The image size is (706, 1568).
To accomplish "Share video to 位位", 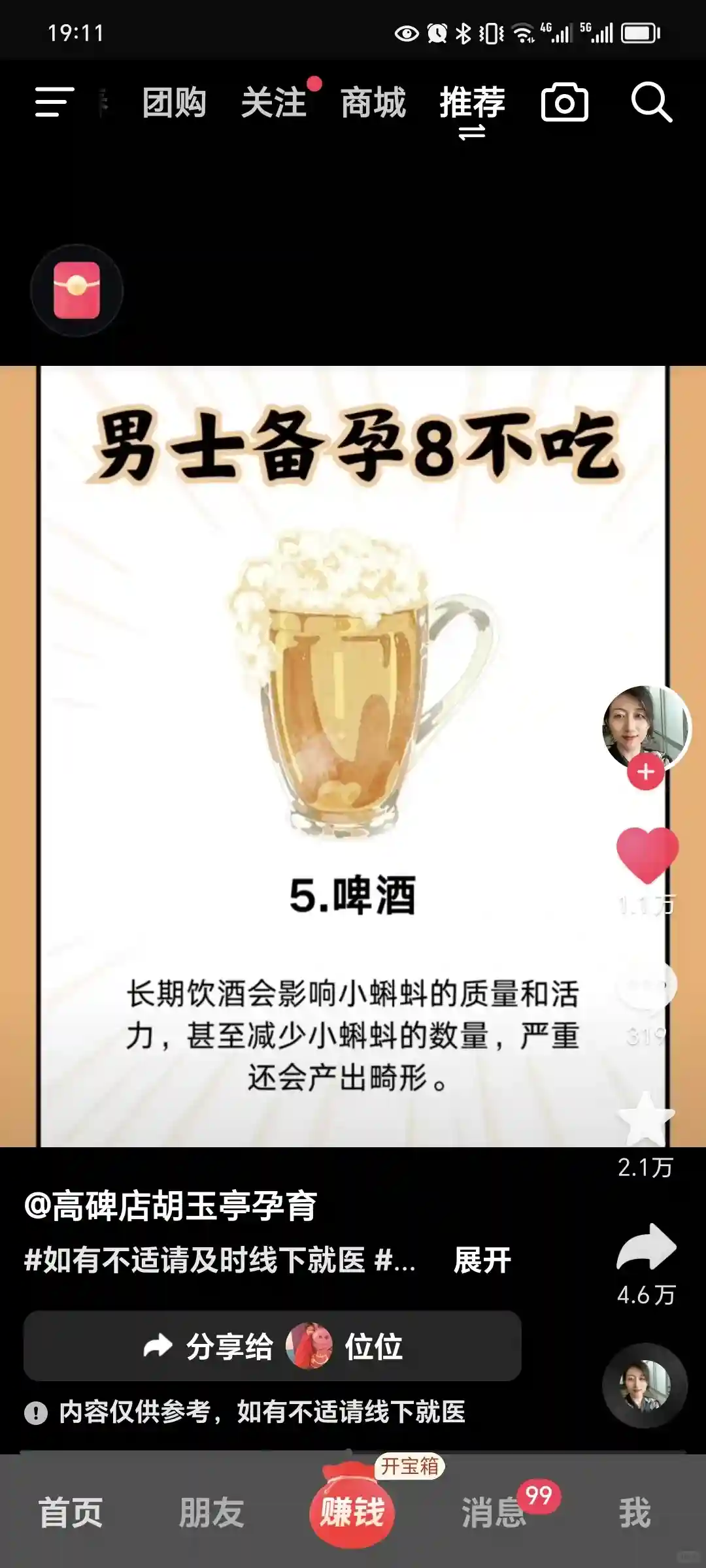I will point(273,1347).
